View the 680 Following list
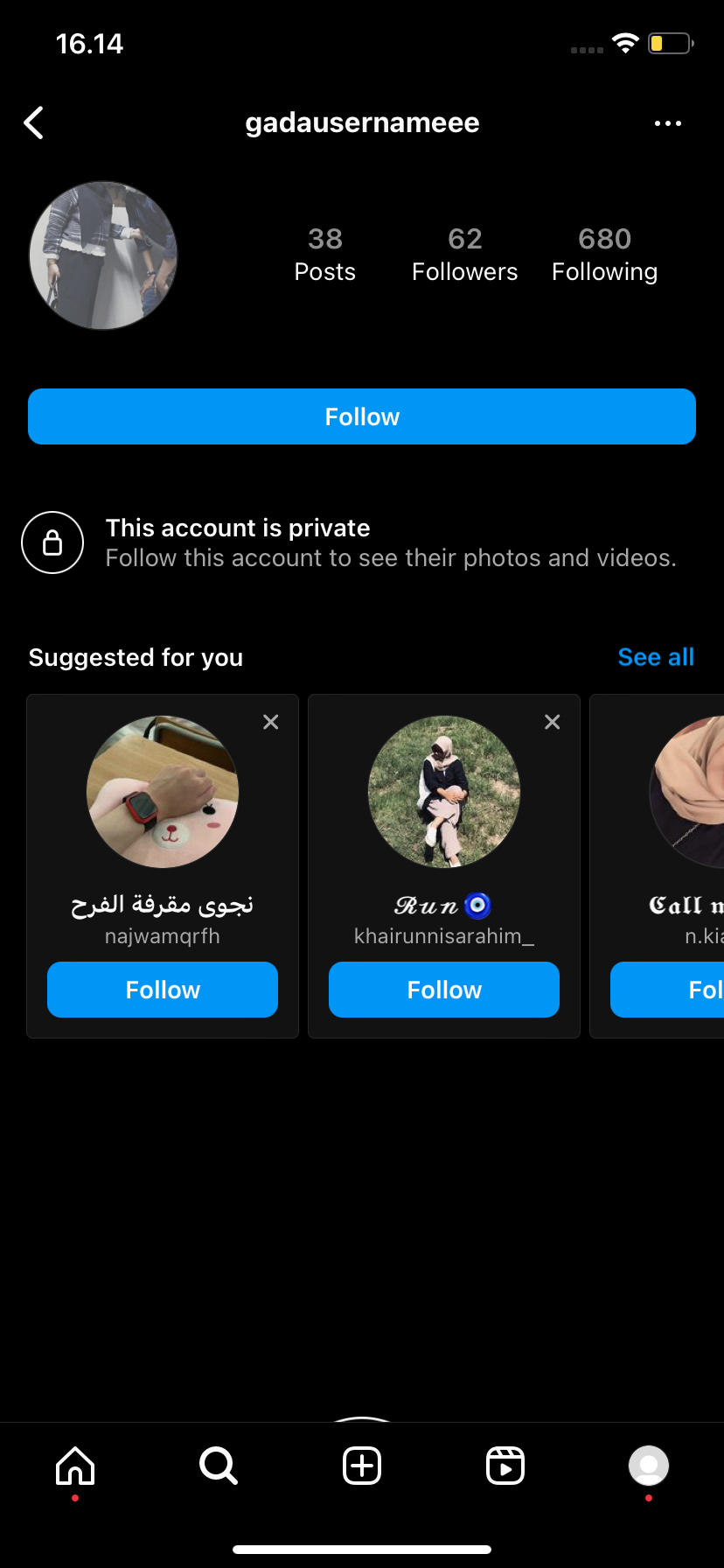 (604, 255)
